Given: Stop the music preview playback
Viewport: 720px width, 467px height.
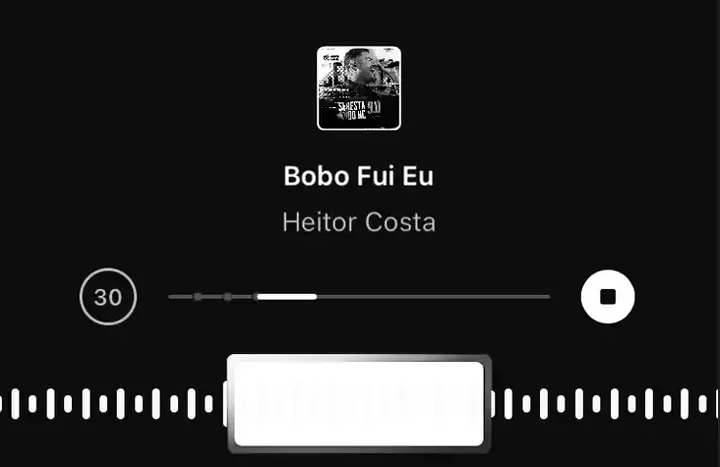Looking at the screenshot, I should (608, 297).
